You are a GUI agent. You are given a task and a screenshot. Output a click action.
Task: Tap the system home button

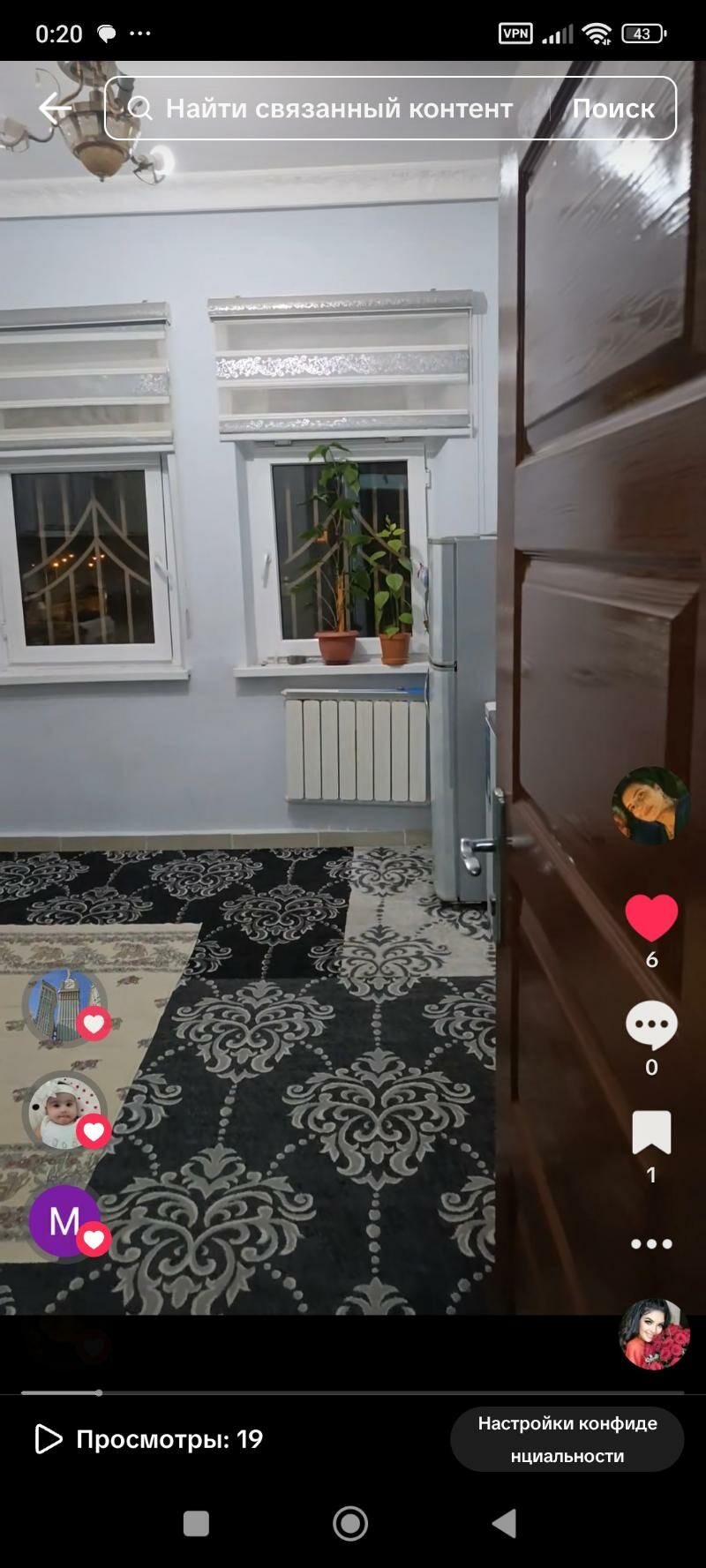[x=350, y=1523]
